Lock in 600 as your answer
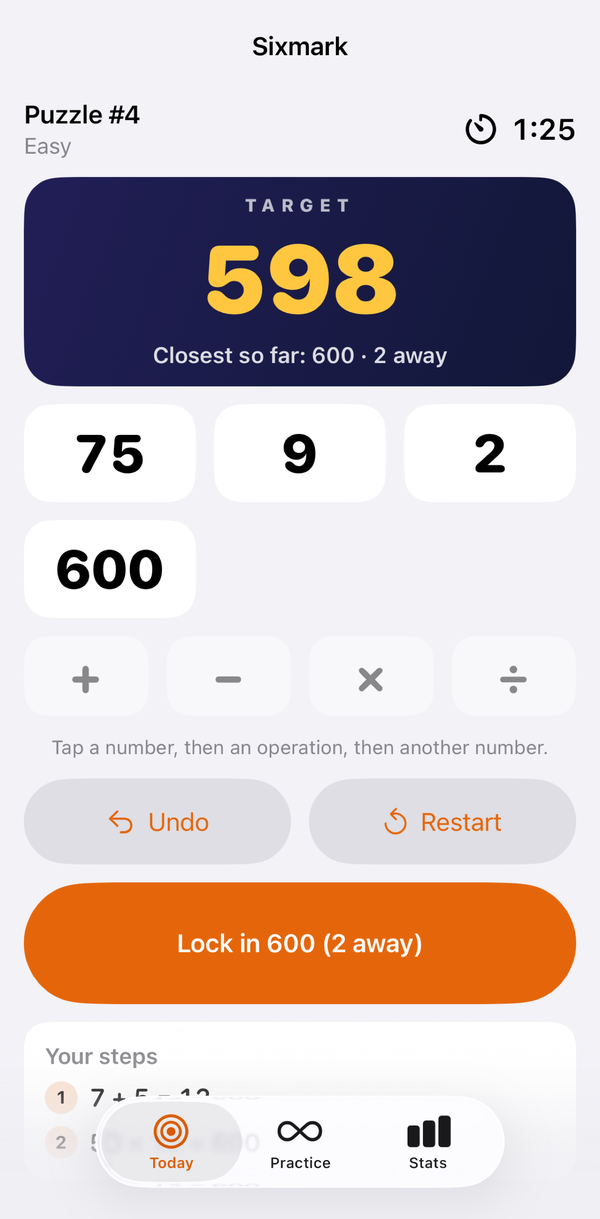Image resolution: width=600 pixels, height=1219 pixels. pyautogui.click(x=300, y=943)
